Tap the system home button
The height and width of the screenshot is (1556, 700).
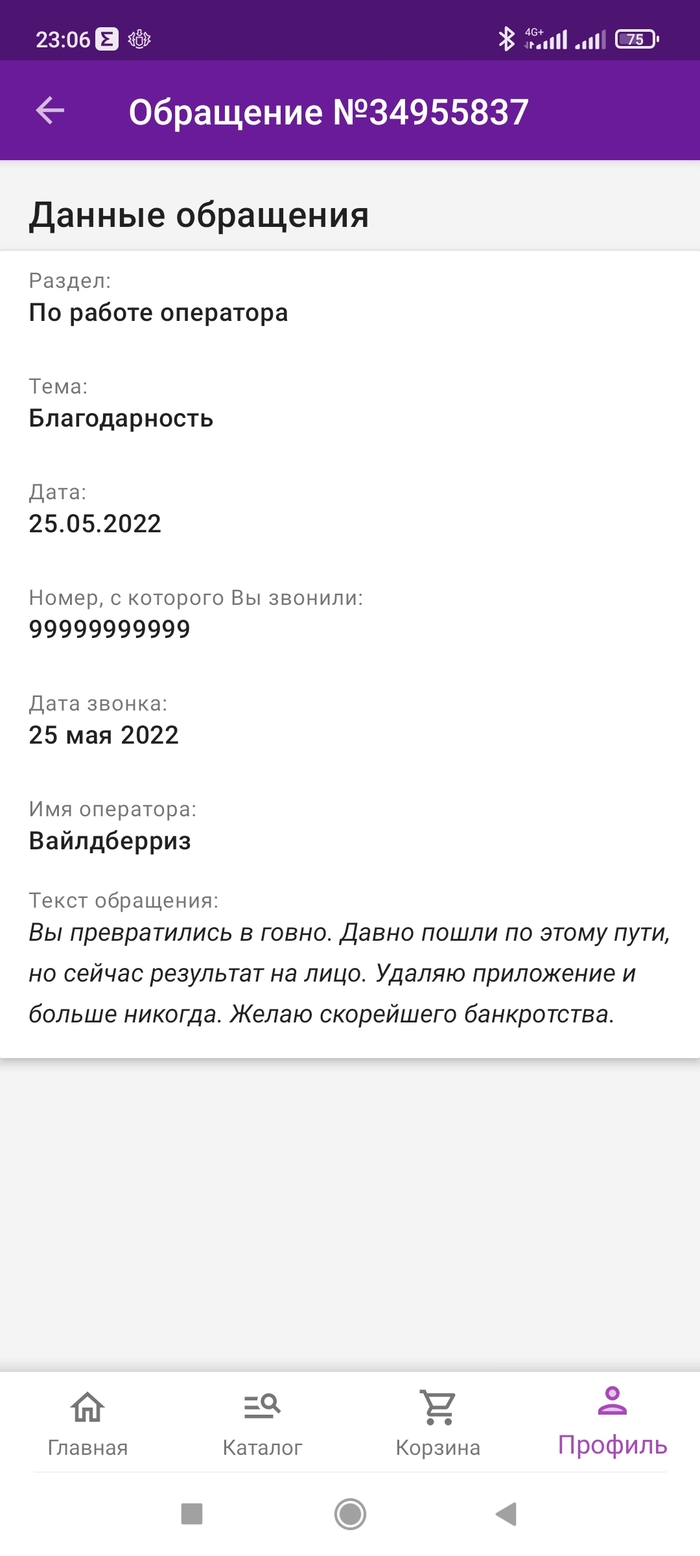click(350, 1514)
